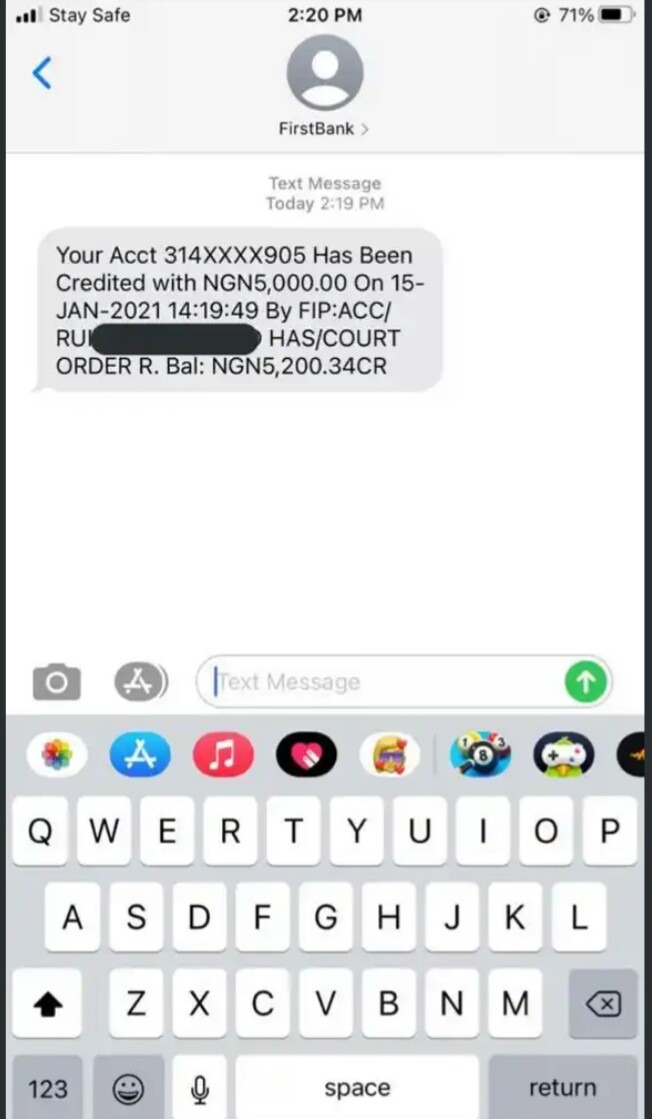Start dictation with the microphone key
Viewport: 652px width, 1119px height.
200,1088
